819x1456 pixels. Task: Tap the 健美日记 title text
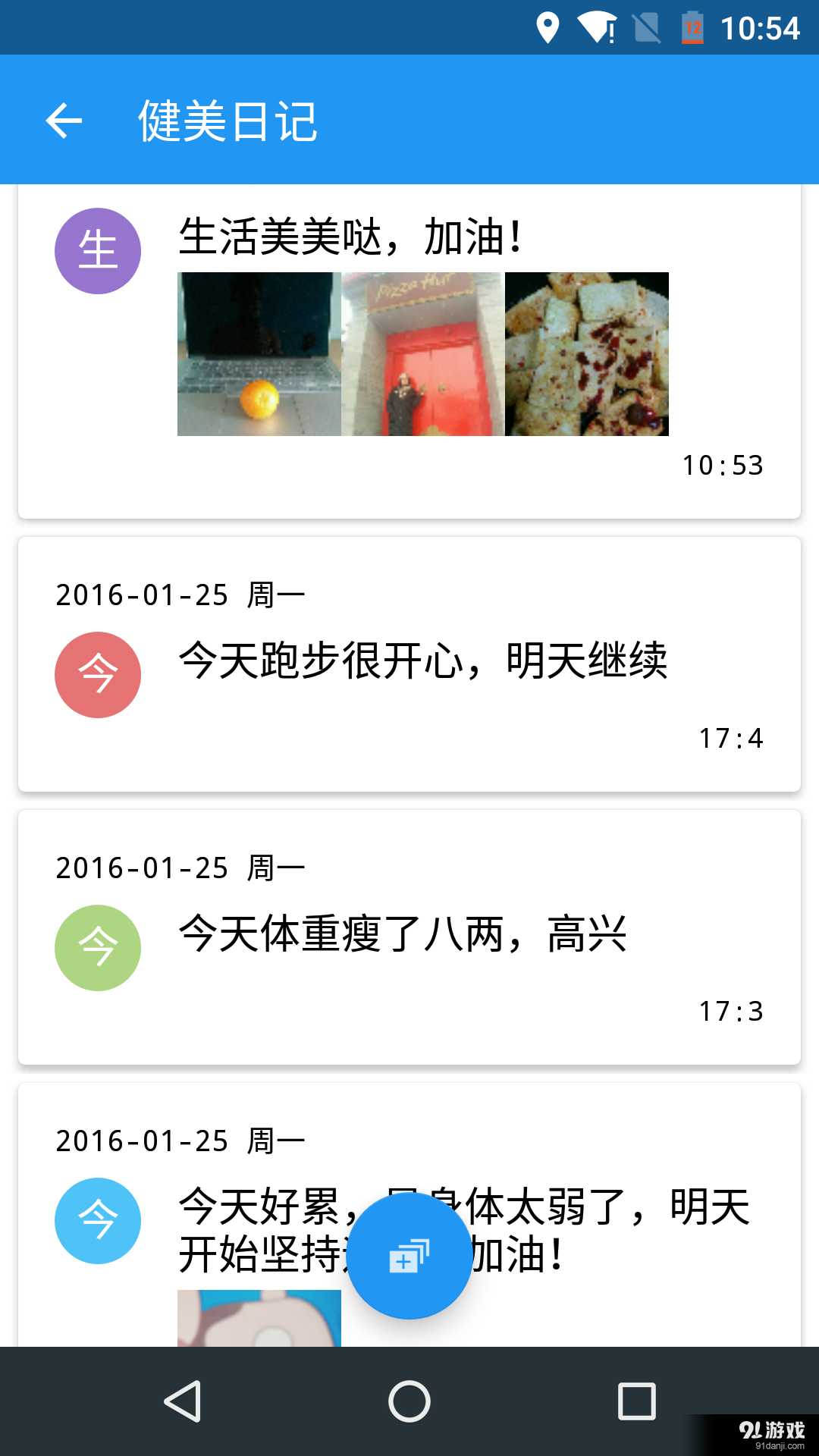pyautogui.click(x=227, y=121)
